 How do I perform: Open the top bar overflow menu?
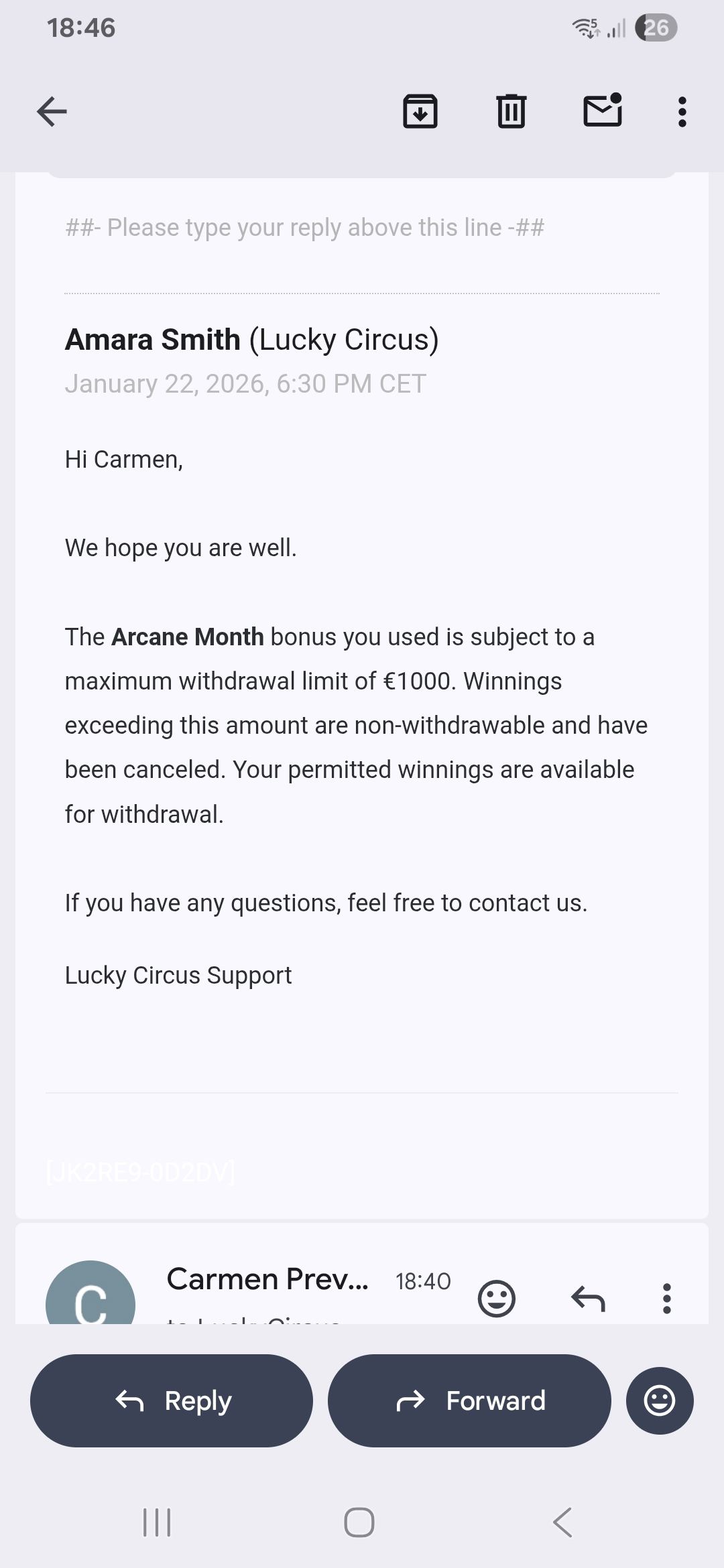(682, 111)
